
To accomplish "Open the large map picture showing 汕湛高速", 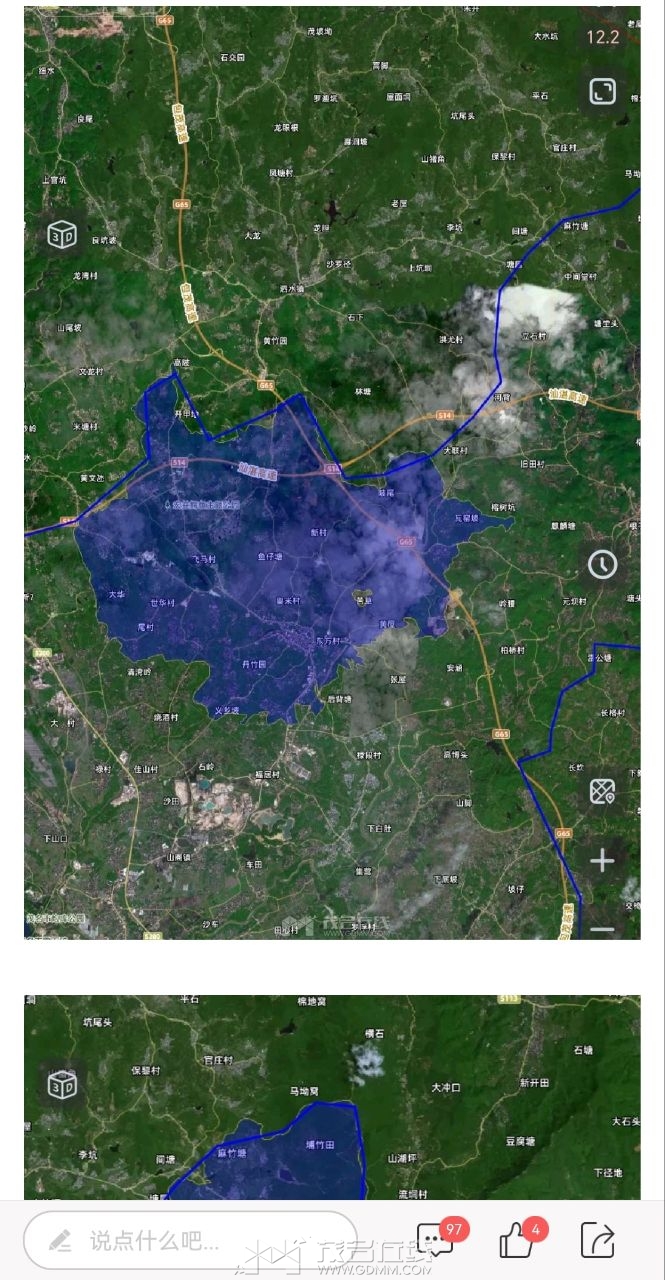I will pos(332,472).
